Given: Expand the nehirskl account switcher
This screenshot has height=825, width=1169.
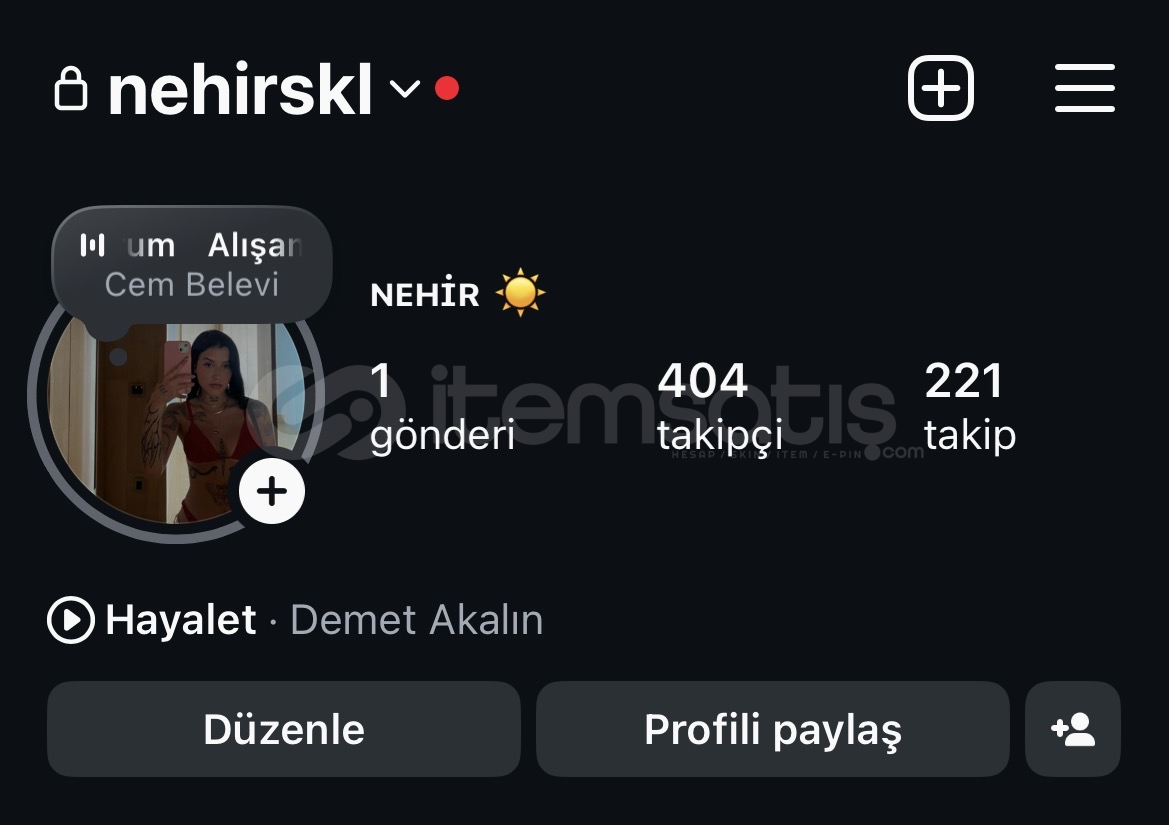Looking at the screenshot, I should [x=404, y=89].
